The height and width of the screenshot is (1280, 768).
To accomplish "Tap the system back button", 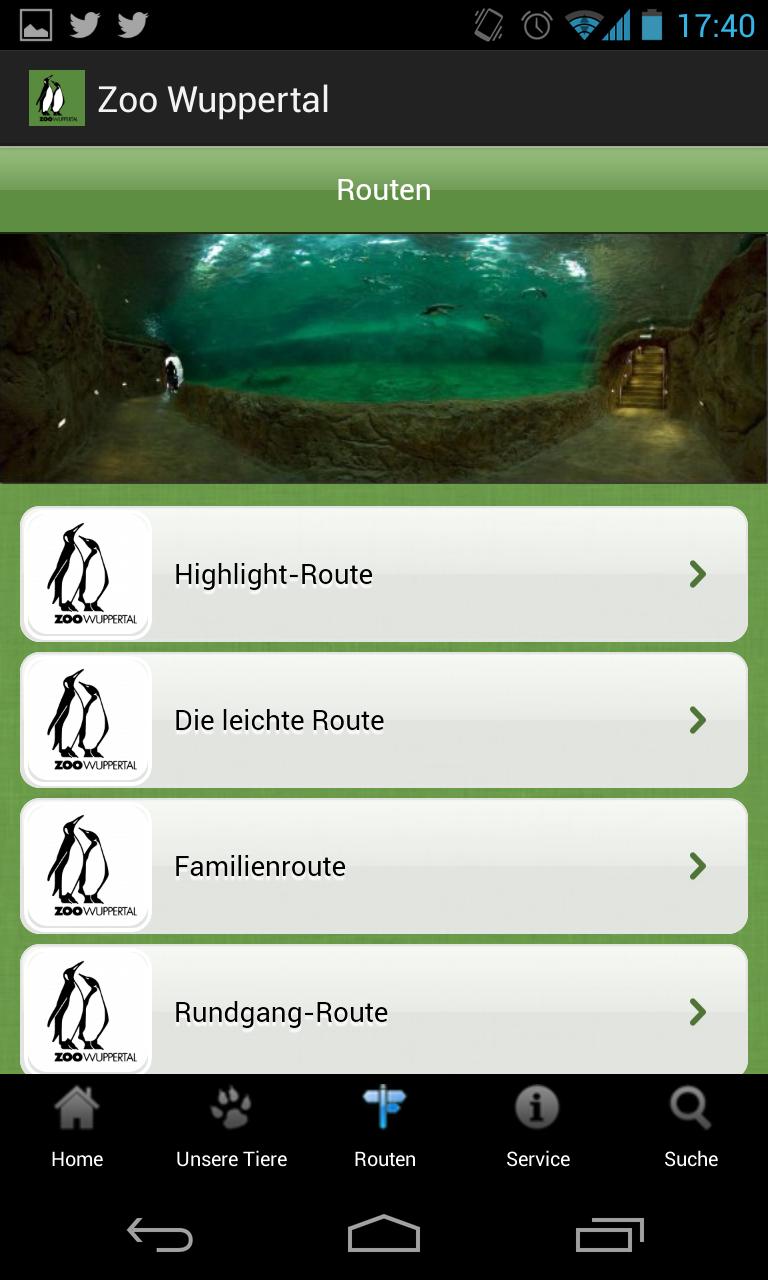I will click(x=160, y=1235).
